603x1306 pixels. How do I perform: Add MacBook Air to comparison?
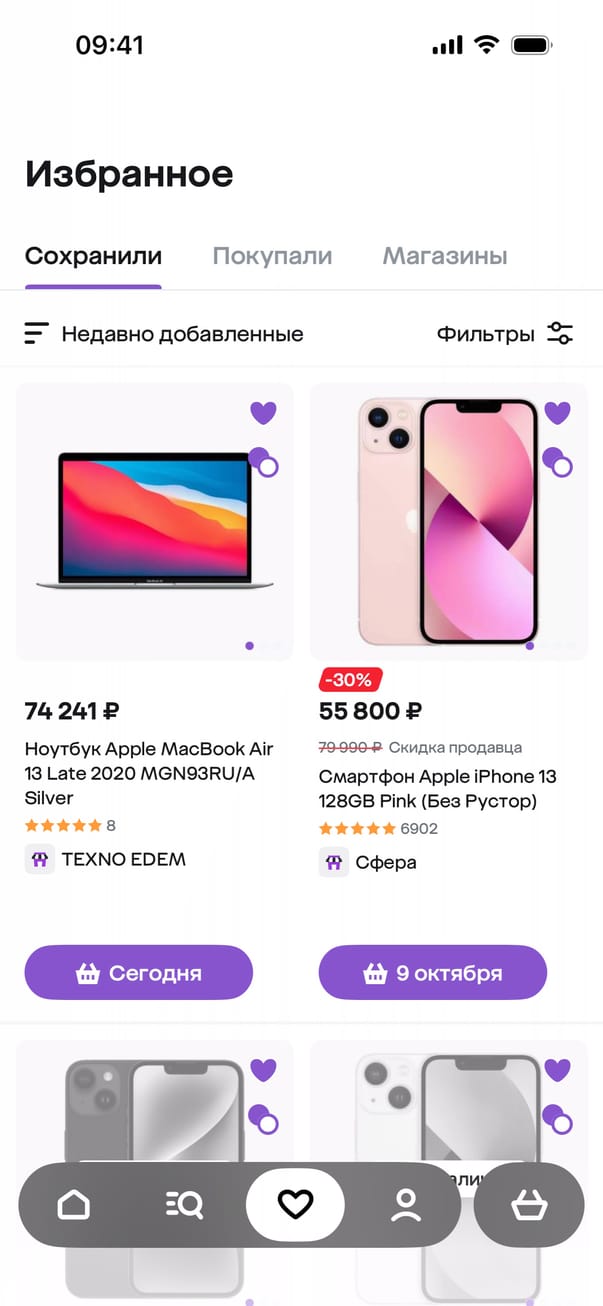click(264, 463)
